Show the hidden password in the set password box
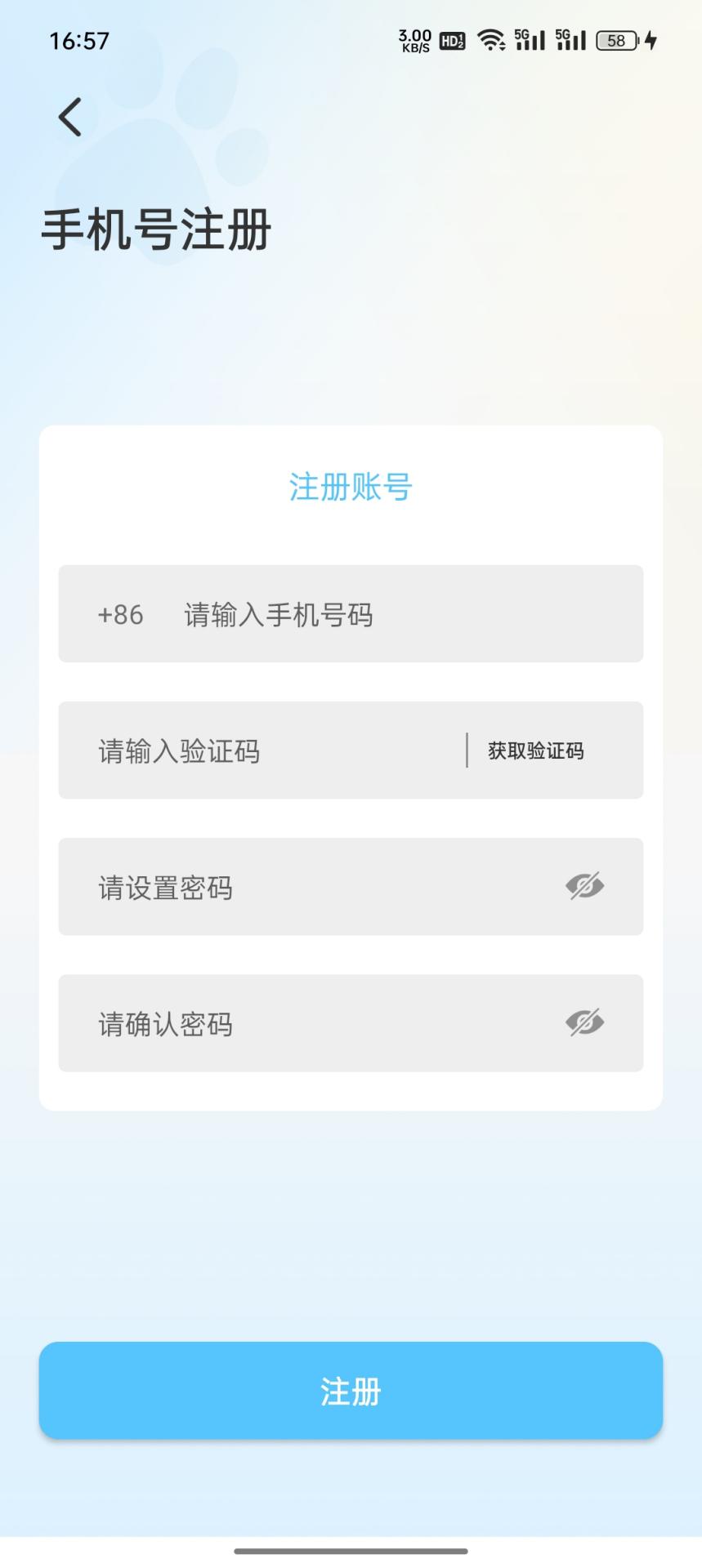 click(x=584, y=887)
